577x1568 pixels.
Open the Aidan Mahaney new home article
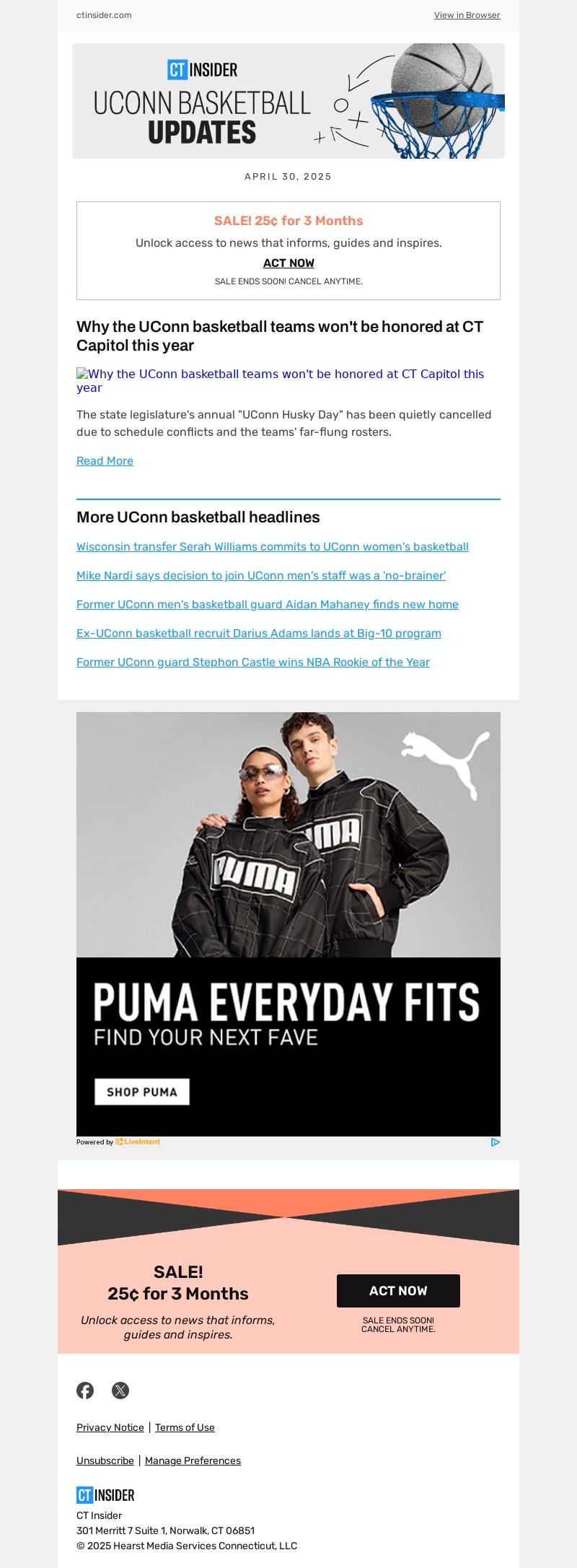[x=267, y=605]
